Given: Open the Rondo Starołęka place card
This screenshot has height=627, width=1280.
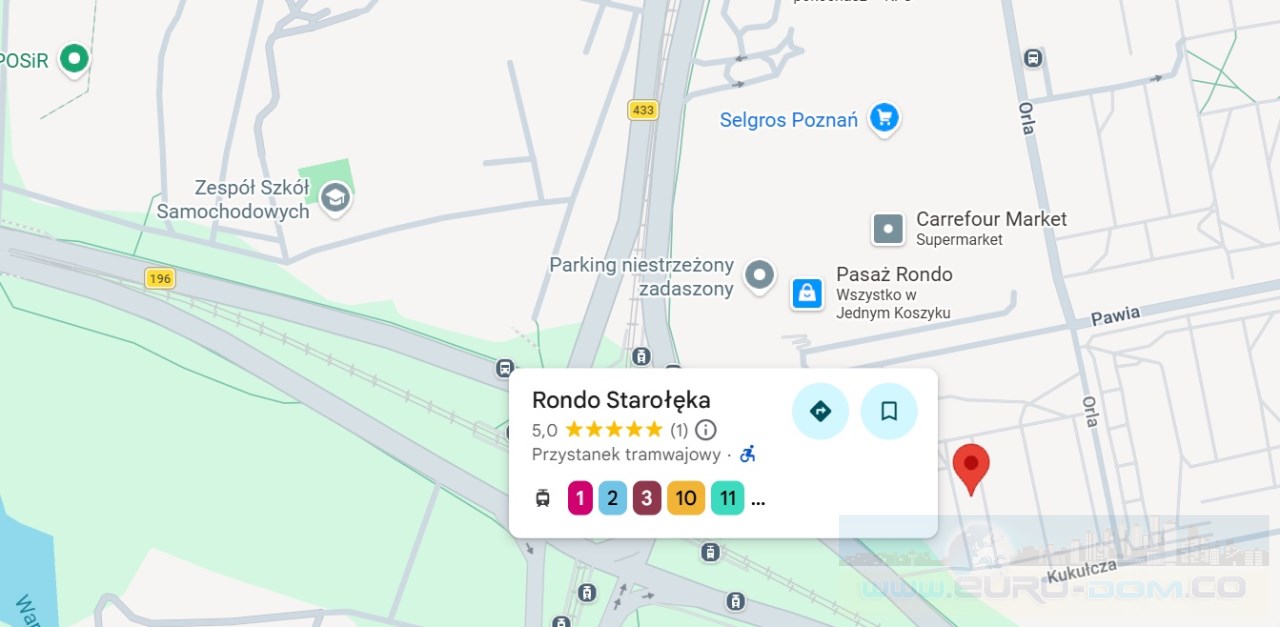Looking at the screenshot, I should pos(621,401).
